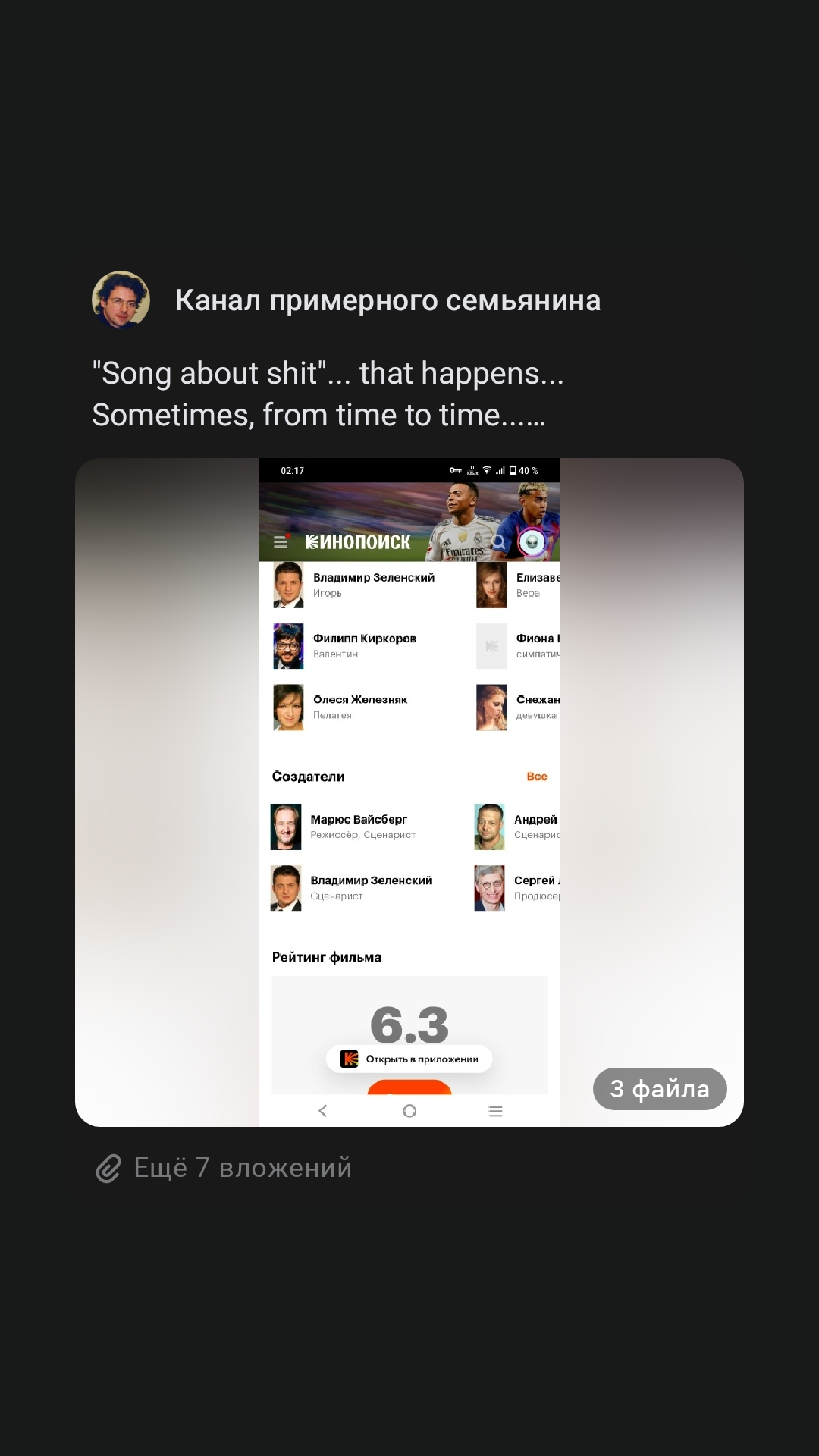This screenshot has height=1456, width=819.
Task: Open the attached Kinopoisk screenshot image
Action: coord(409,792)
